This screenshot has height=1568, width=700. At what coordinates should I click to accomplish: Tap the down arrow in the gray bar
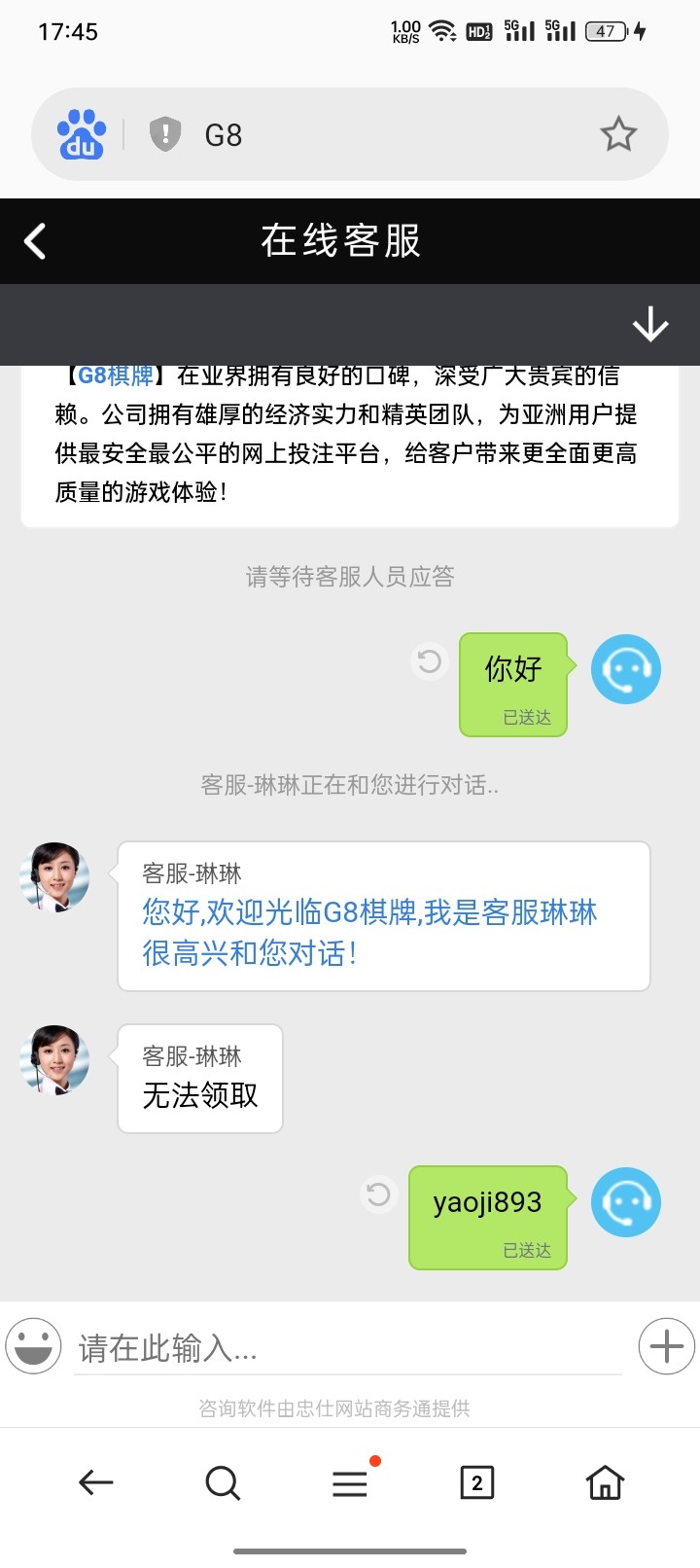point(649,325)
